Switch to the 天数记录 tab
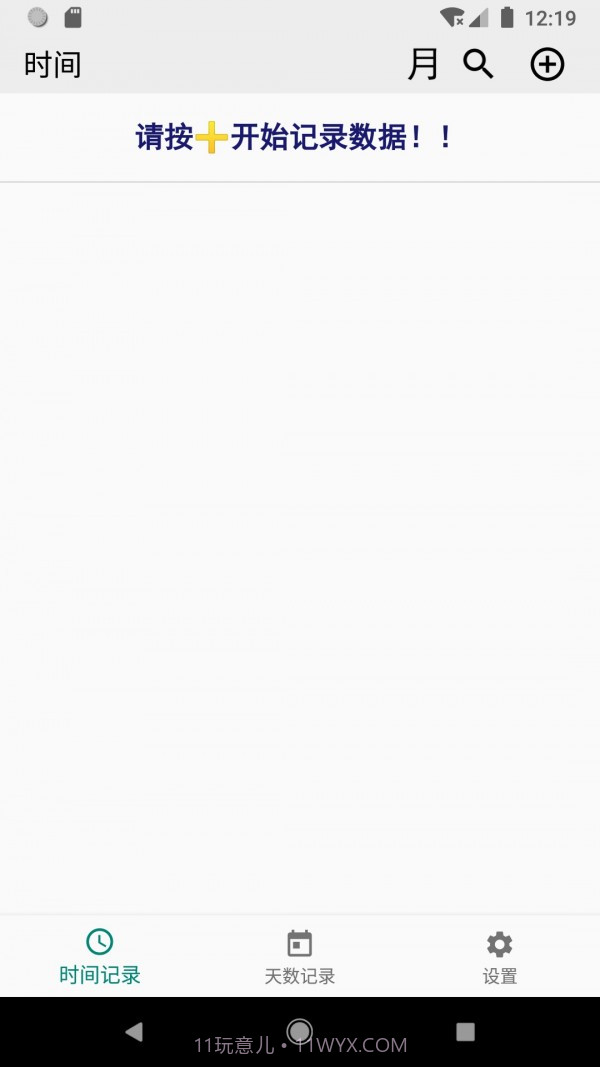Image resolution: width=600 pixels, height=1067 pixels. [x=300, y=956]
